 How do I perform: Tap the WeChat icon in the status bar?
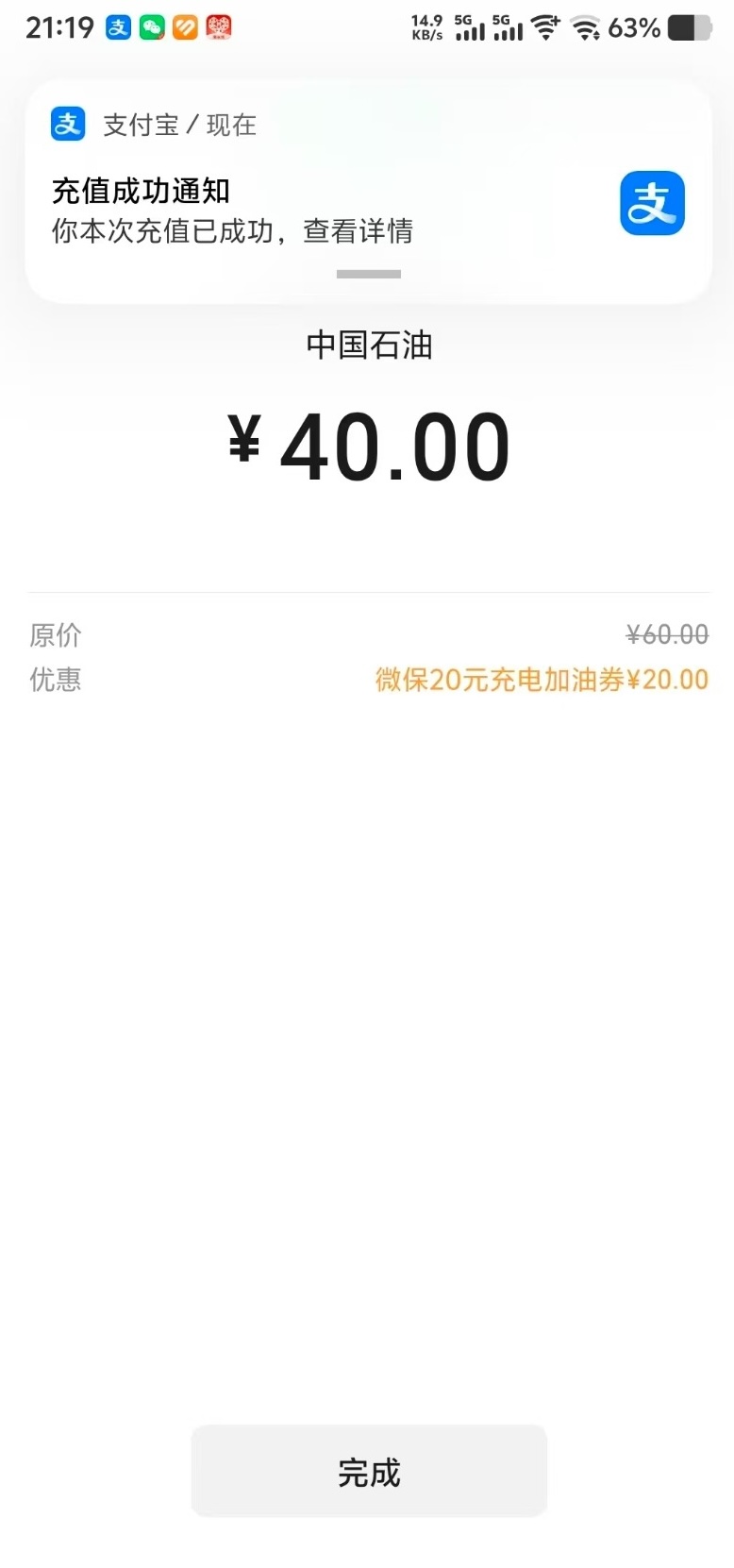[x=151, y=27]
